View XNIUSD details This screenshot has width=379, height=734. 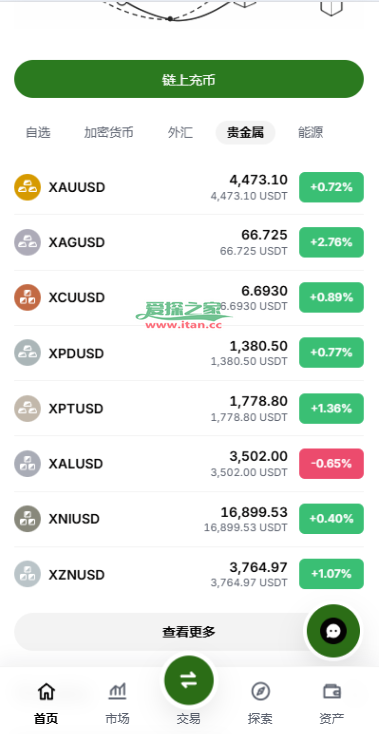189,519
